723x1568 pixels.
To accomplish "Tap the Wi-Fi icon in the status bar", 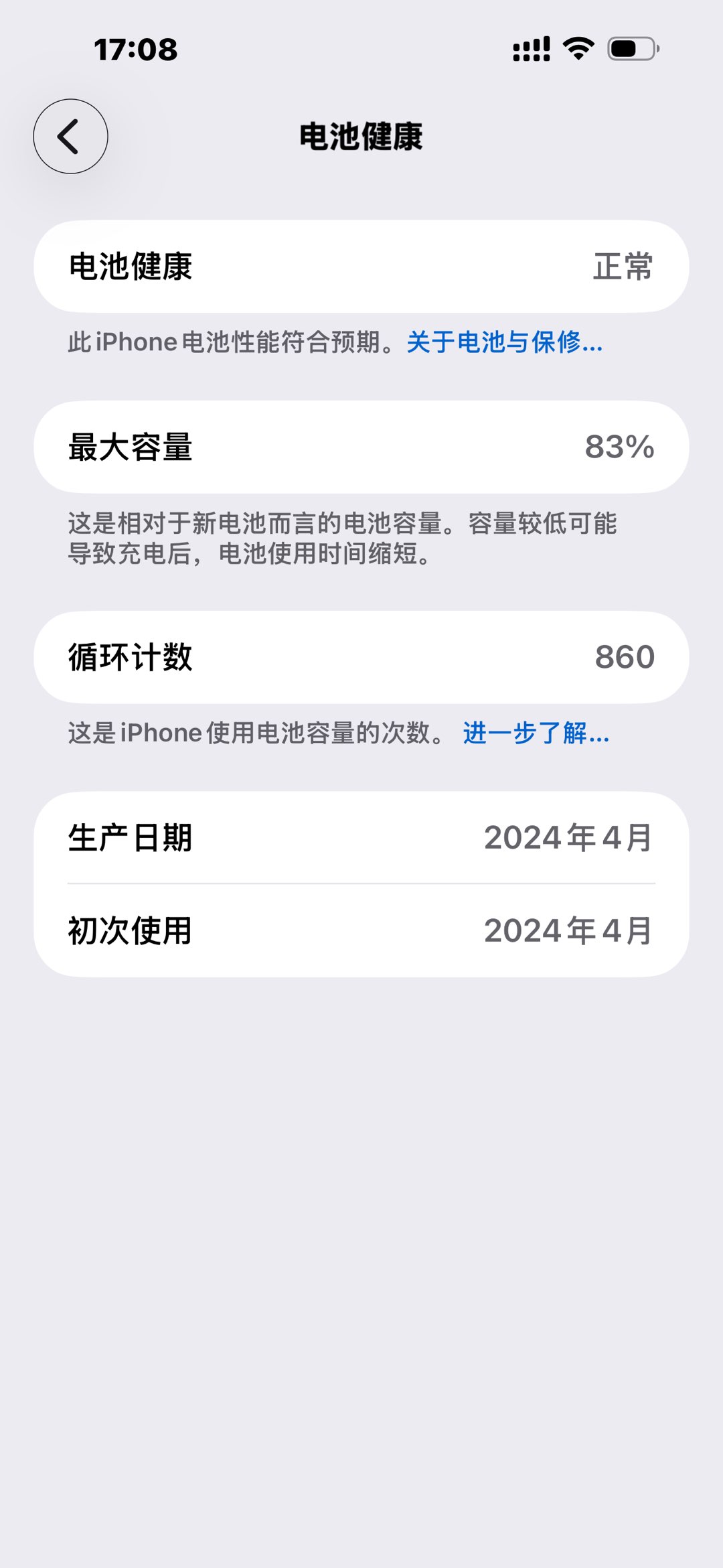I will pos(580,48).
